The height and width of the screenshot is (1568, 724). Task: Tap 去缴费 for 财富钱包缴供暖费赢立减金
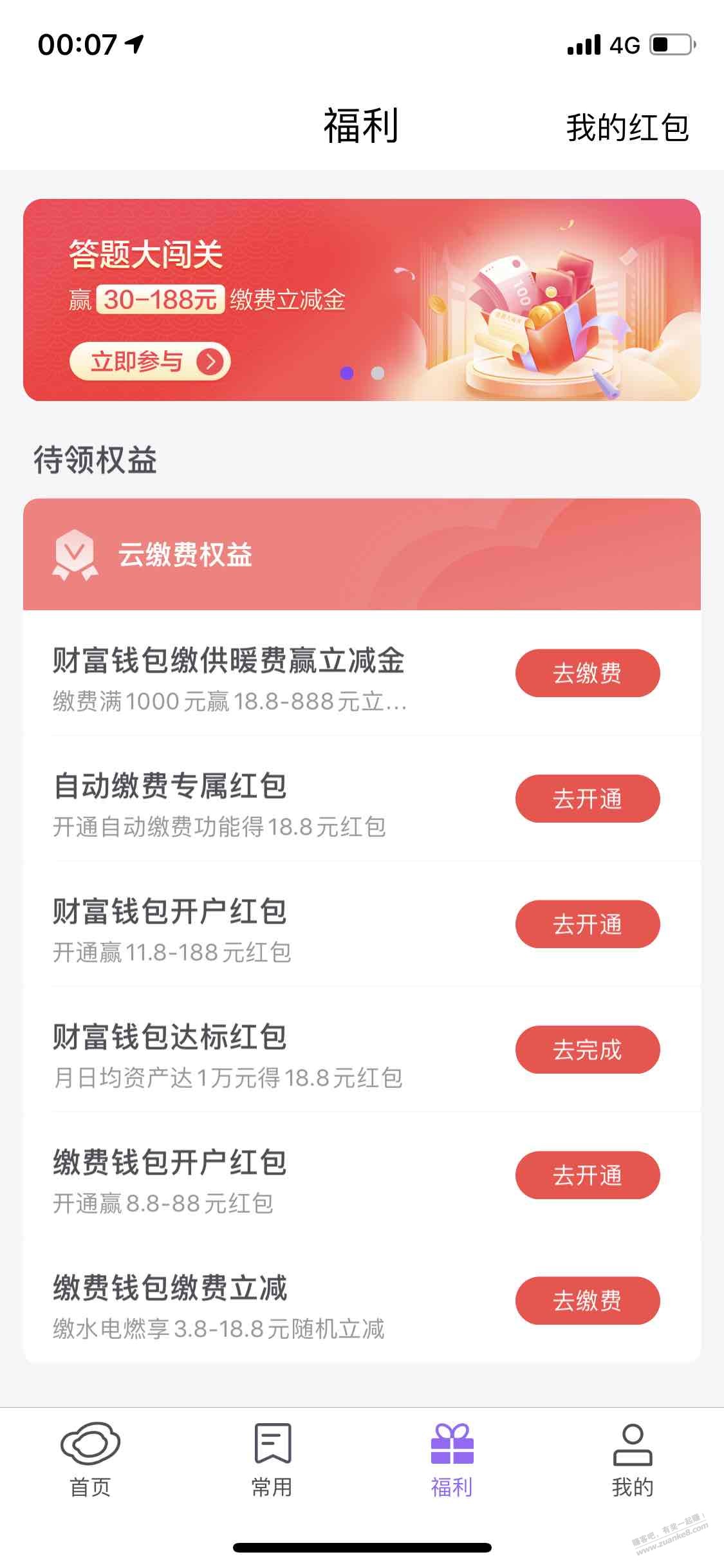point(587,673)
